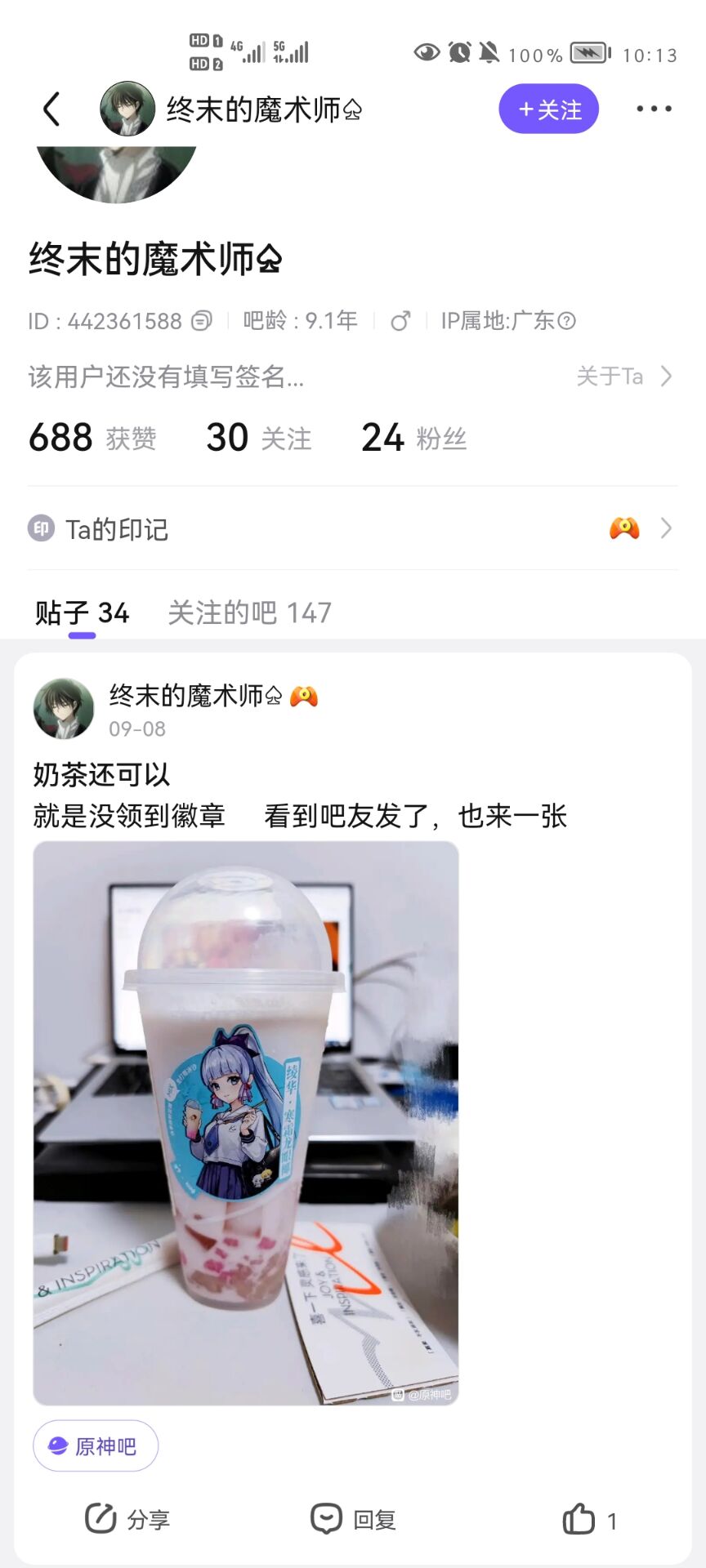Open the milk tea photo in the post
The height and width of the screenshot is (1568, 706).
[245, 1123]
